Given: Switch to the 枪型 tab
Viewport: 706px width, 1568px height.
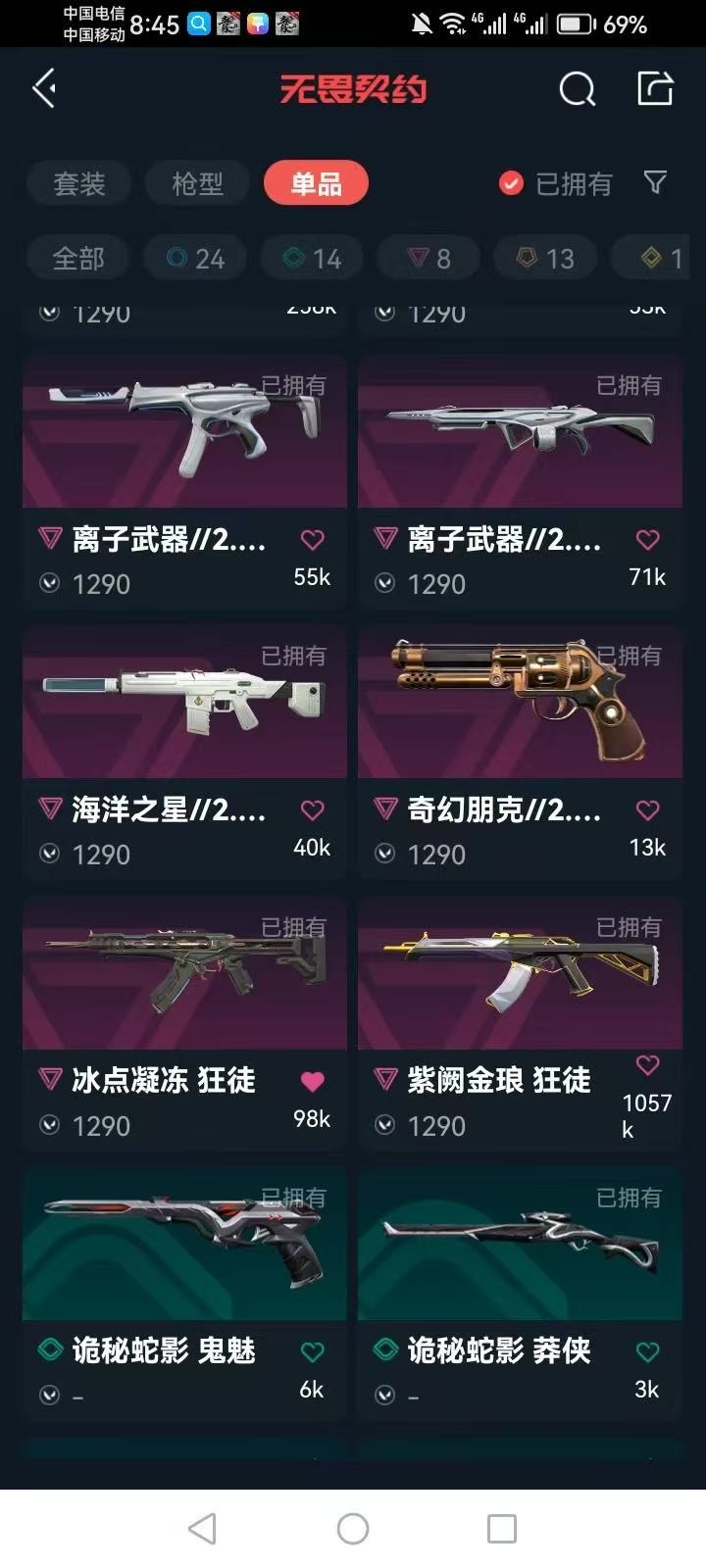Looking at the screenshot, I should [x=197, y=183].
